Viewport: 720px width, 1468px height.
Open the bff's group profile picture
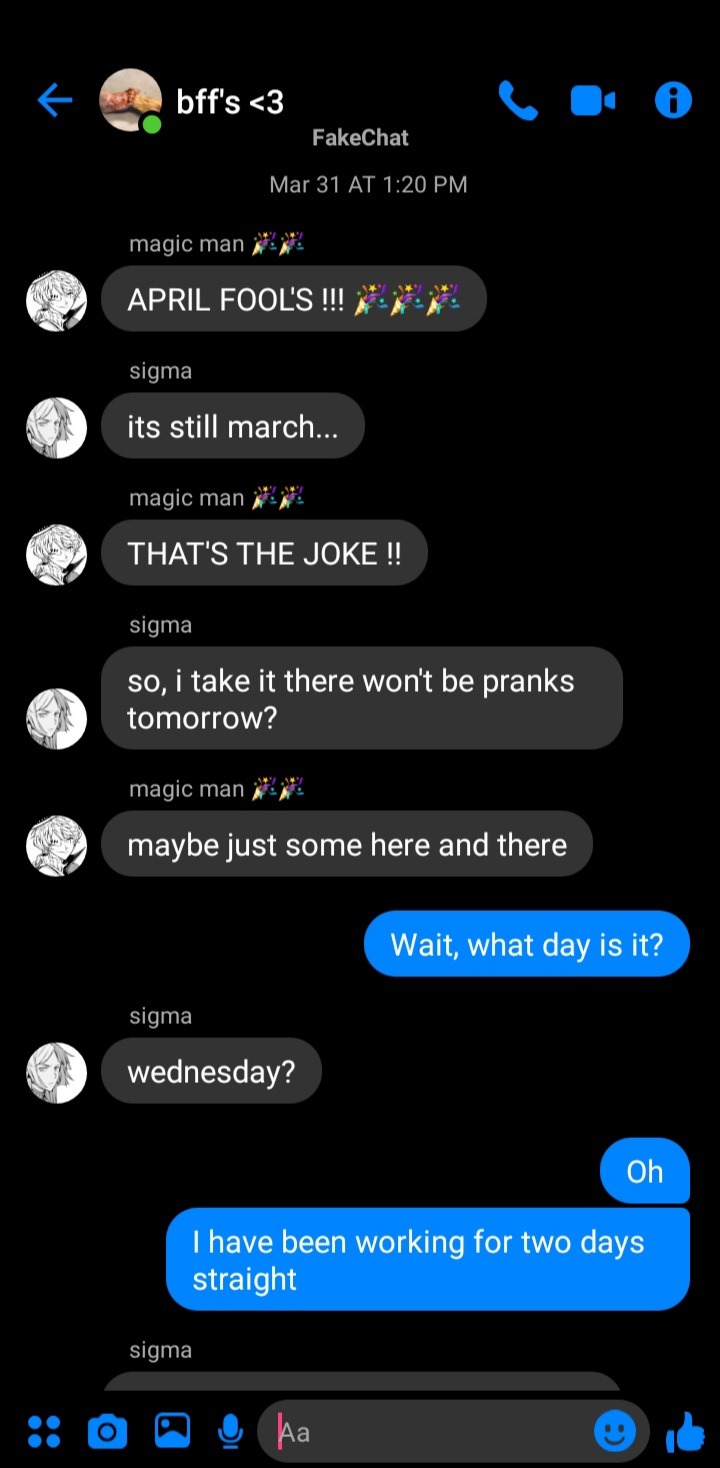pos(131,100)
